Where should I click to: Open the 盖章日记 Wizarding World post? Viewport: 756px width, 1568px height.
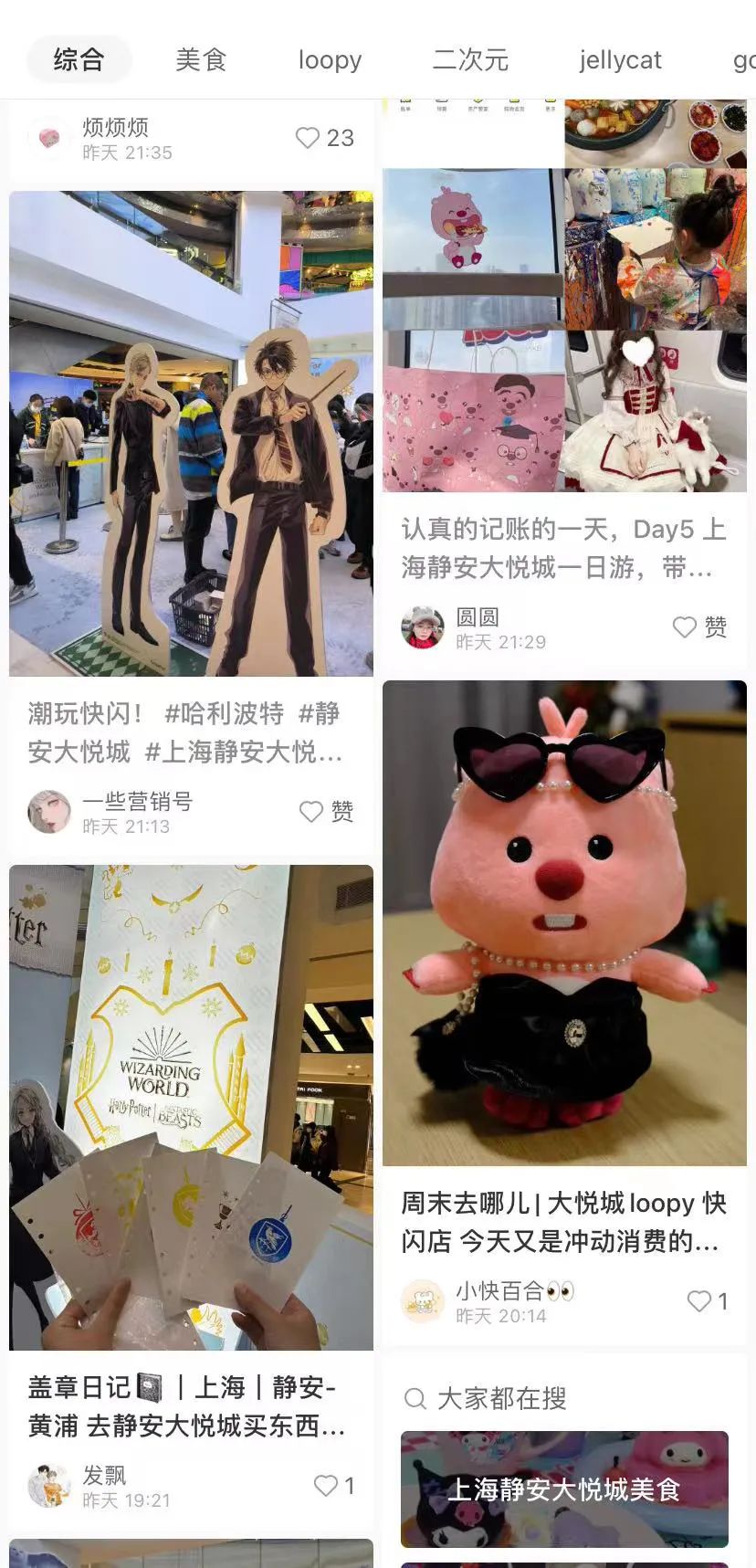click(x=191, y=1107)
